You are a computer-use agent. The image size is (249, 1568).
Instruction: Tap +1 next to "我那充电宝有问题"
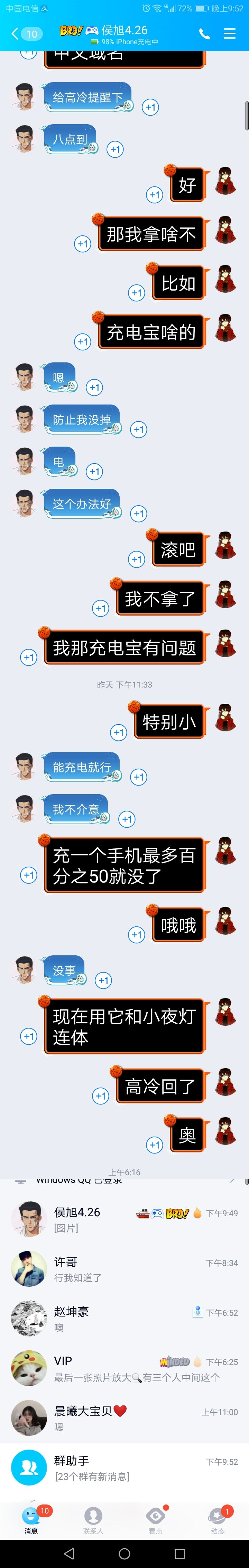click(29, 658)
